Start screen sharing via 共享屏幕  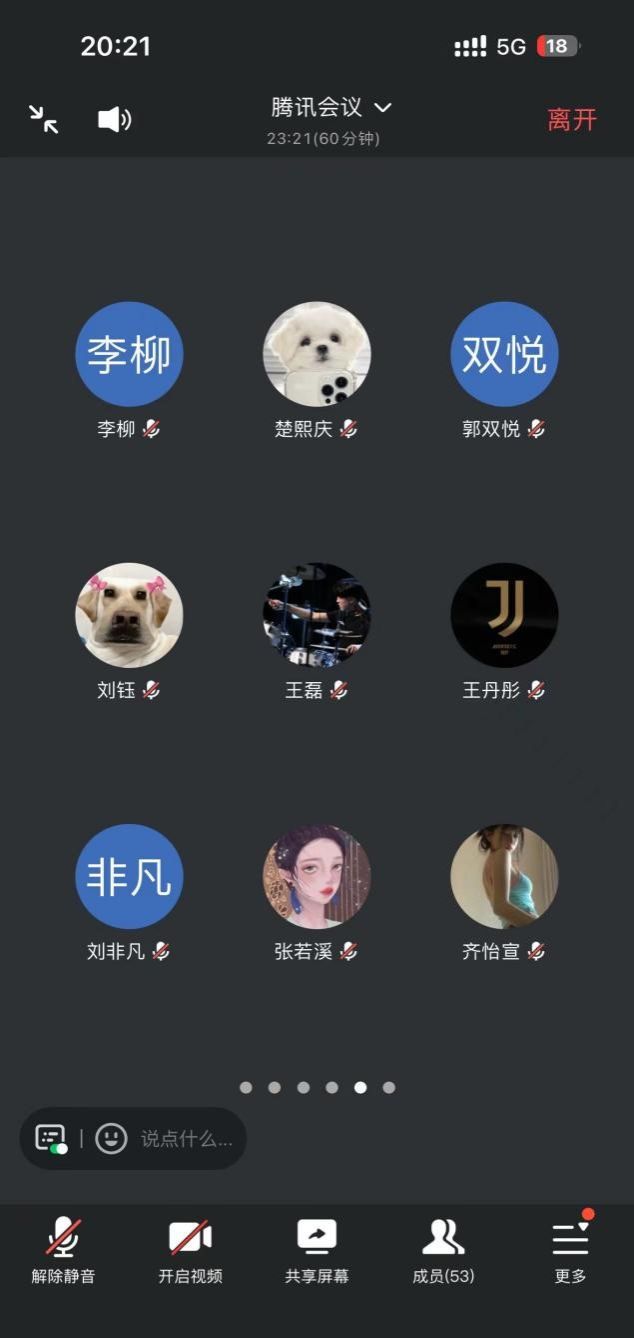(x=317, y=1250)
